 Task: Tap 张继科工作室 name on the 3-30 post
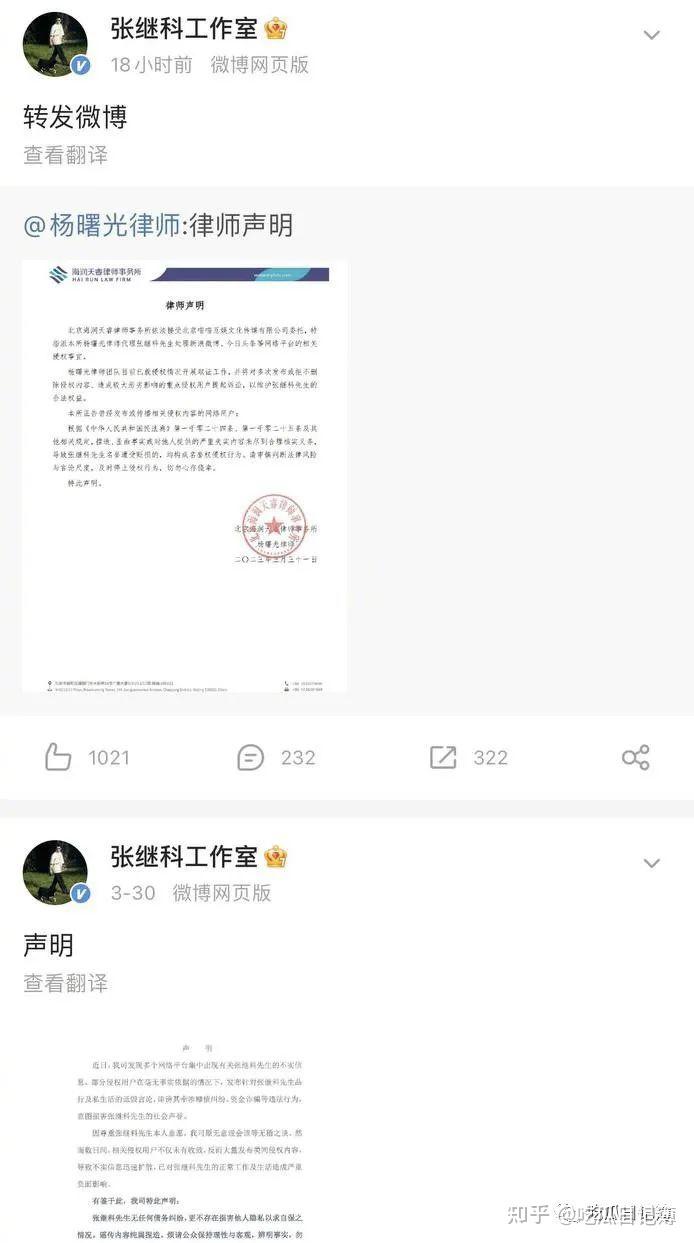click(x=184, y=856)
